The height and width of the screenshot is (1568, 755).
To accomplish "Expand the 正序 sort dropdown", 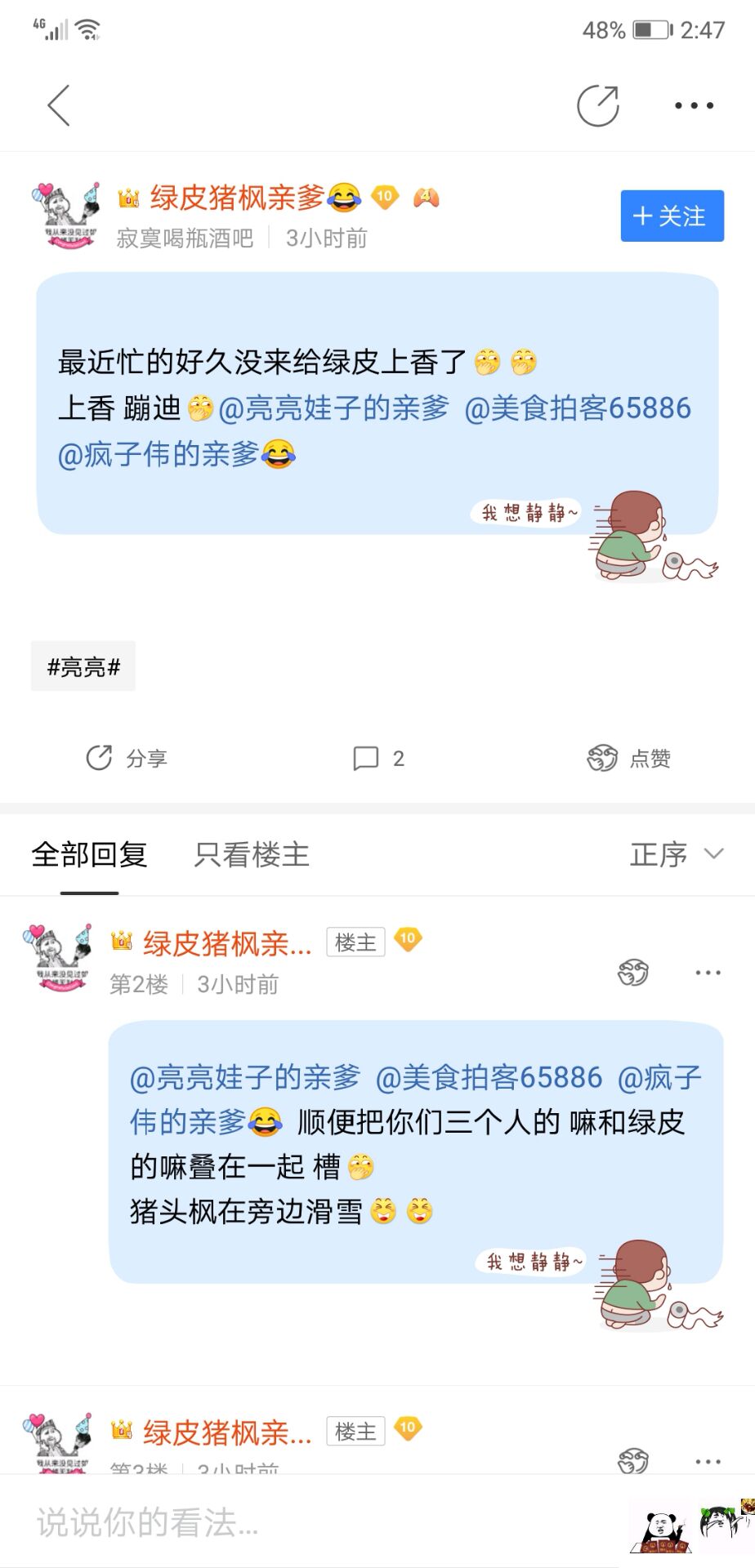I will tap(677, 855).
